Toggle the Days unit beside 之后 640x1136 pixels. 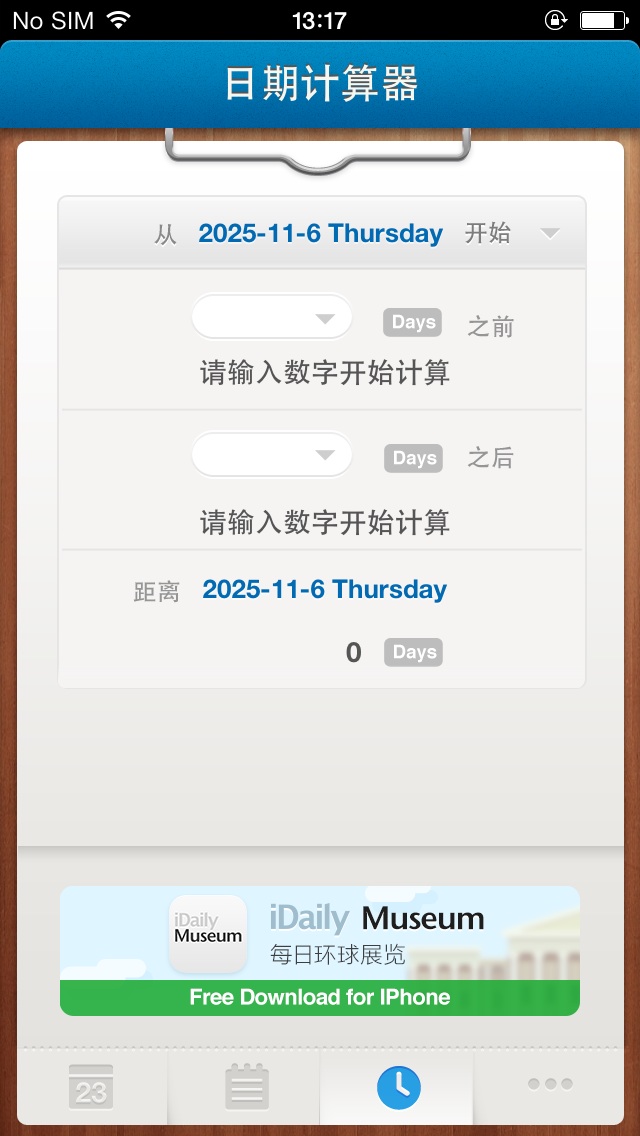click(x=413, y=458)
